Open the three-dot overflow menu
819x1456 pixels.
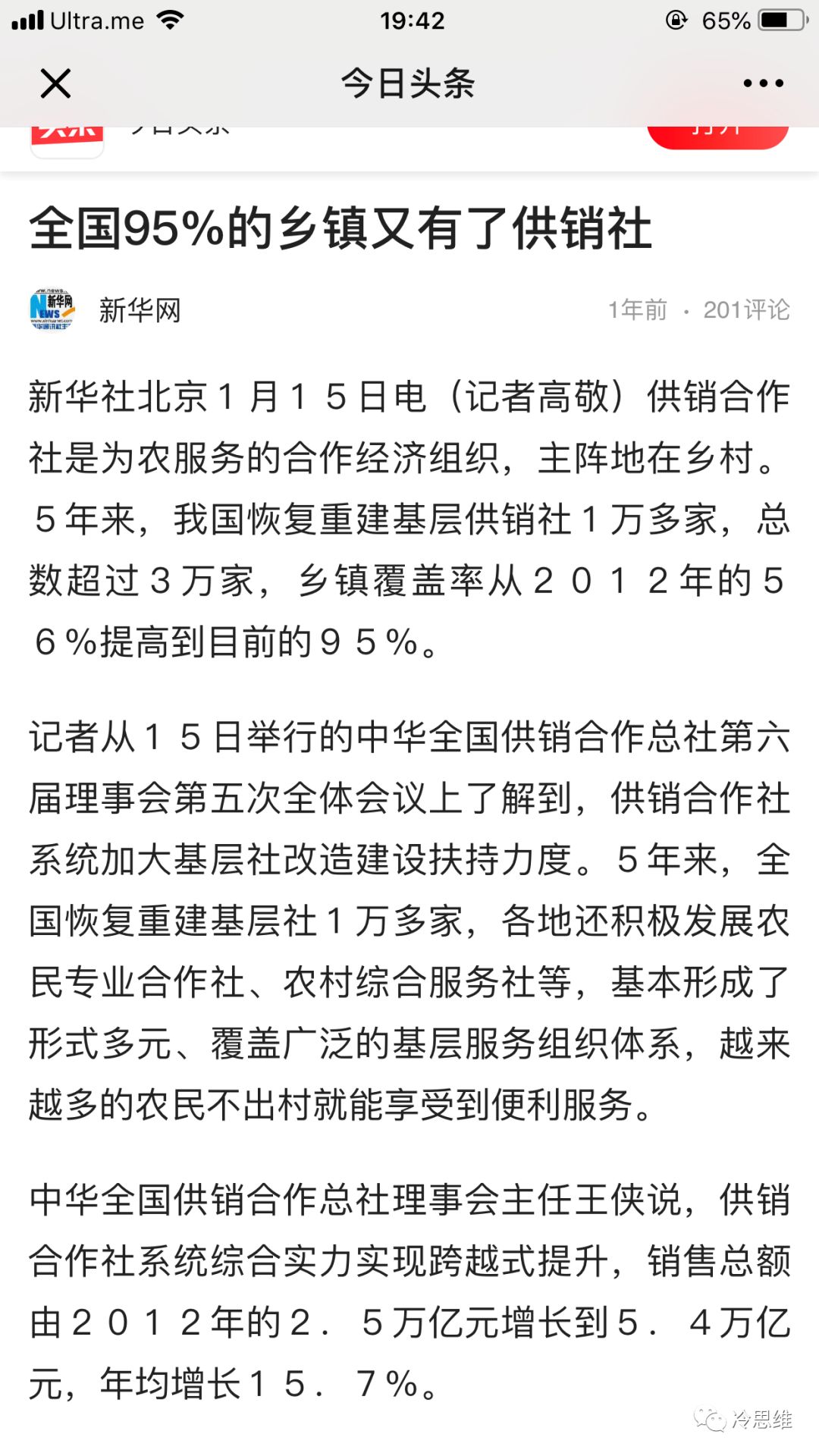(x=763, y=83)
